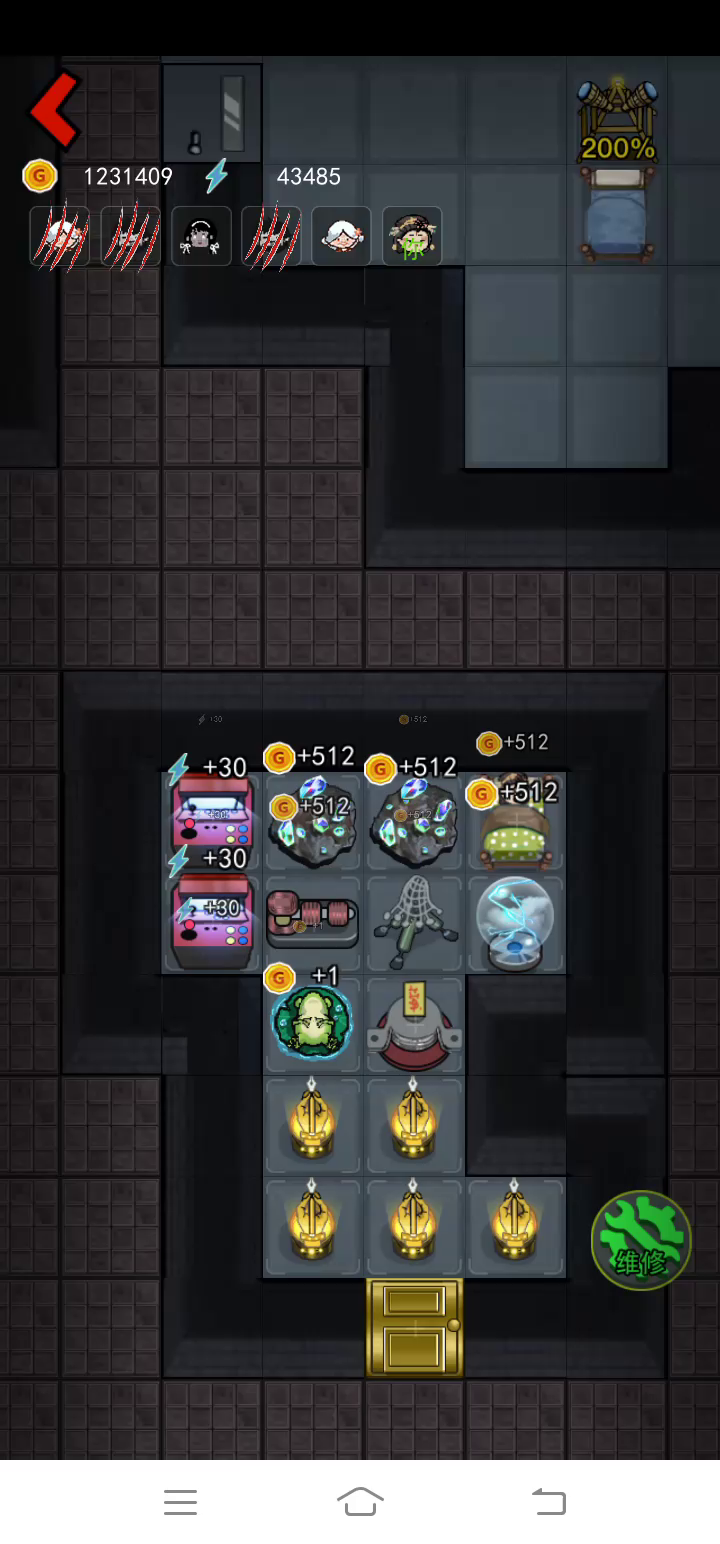Tap the 200% turret boost icon
Screen dimensions: 720x1544
(617, 122)
